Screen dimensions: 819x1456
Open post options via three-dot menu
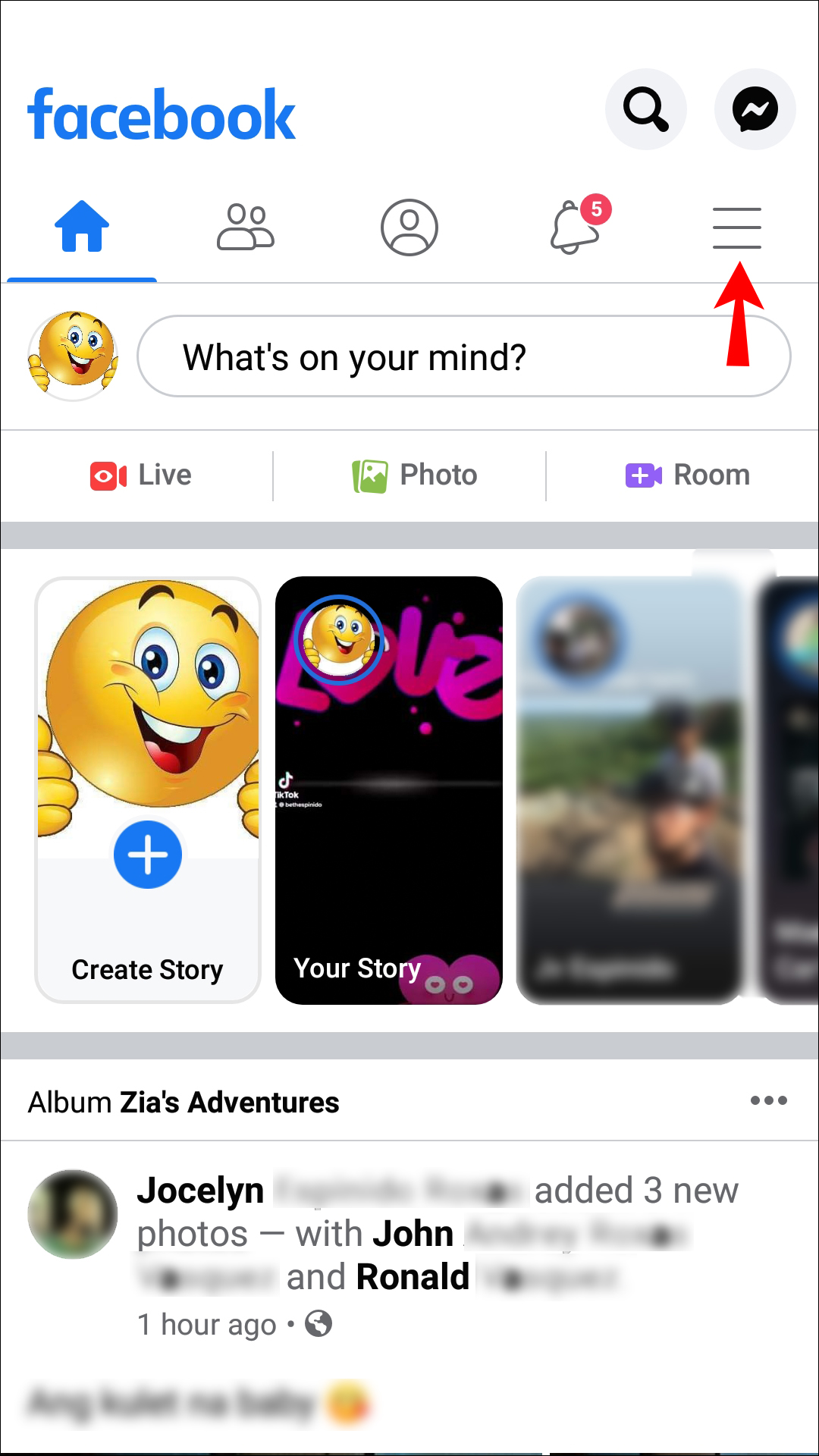point(771,1102)
